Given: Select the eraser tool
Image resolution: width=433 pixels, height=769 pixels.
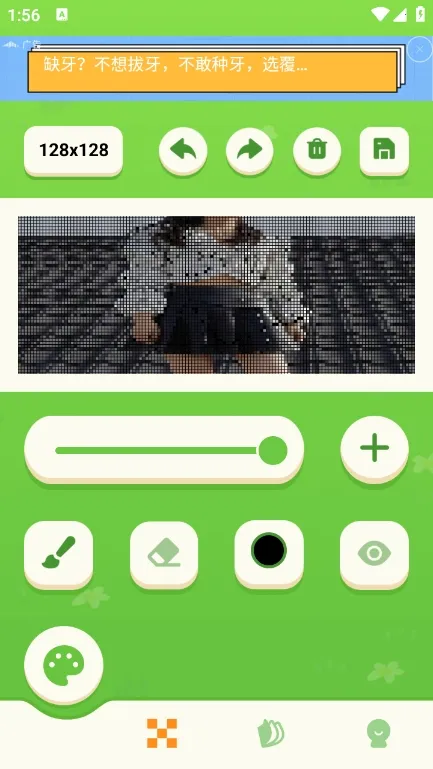Looking at the screenshot, I should pyautogui.click(x=164, y=553).
